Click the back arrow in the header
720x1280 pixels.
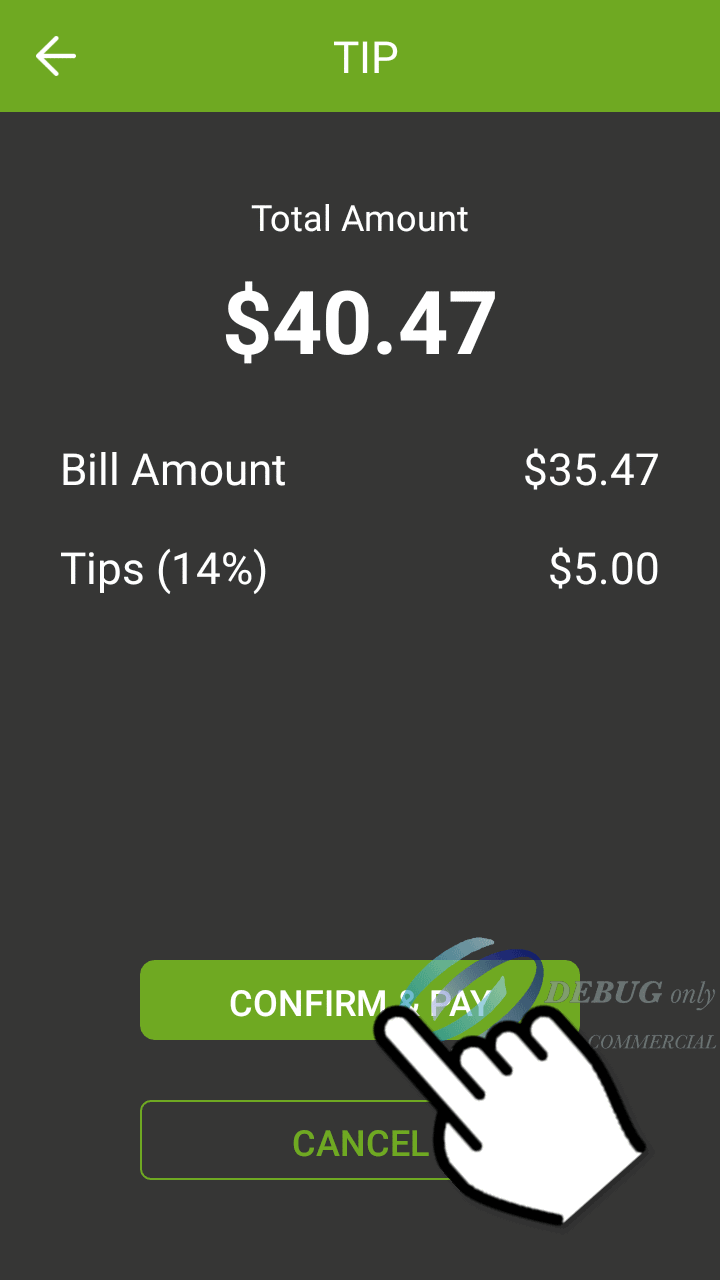pos(57,55)
